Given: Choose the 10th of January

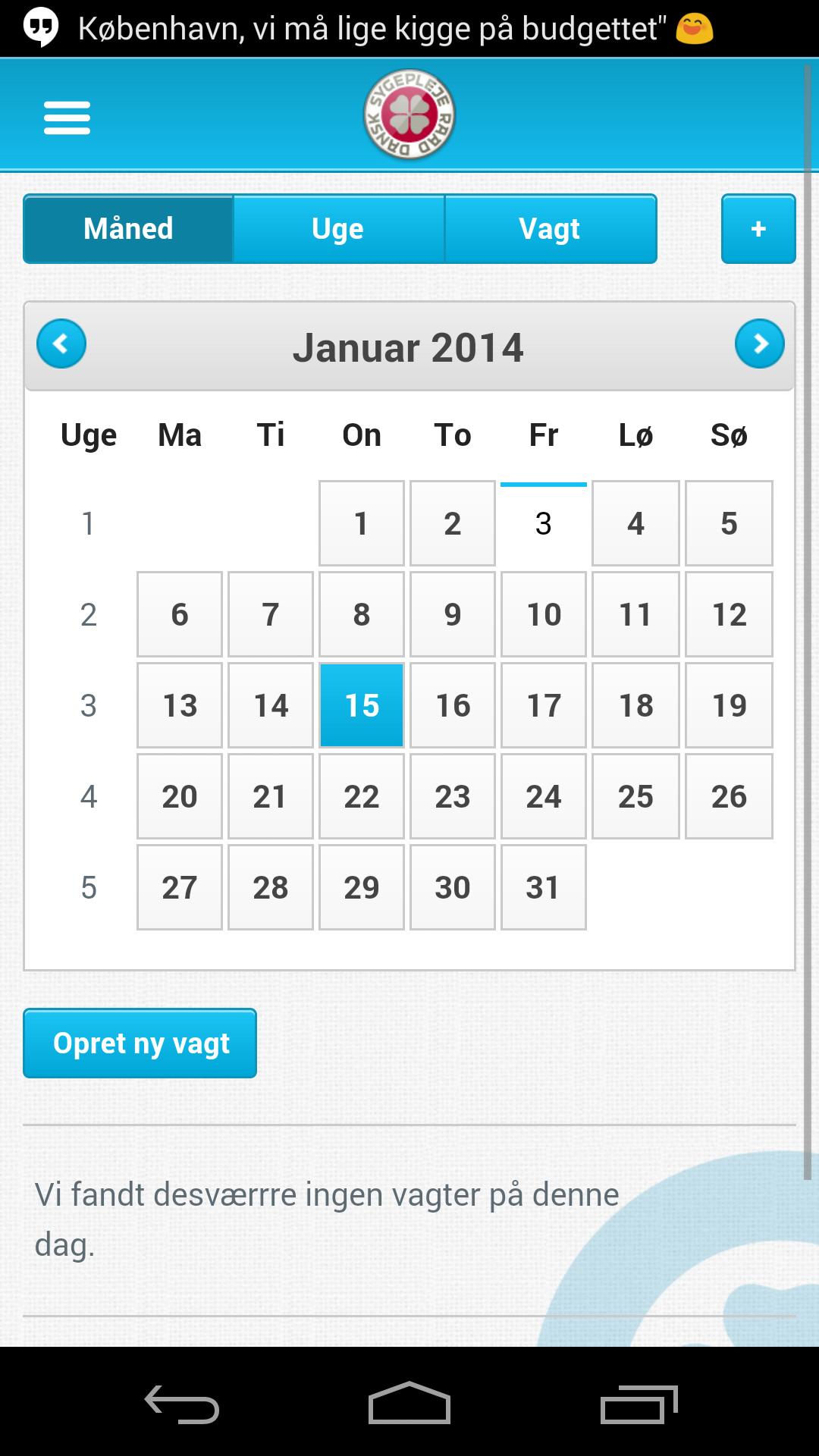Looking at the screenshot, I should point(543,614).
